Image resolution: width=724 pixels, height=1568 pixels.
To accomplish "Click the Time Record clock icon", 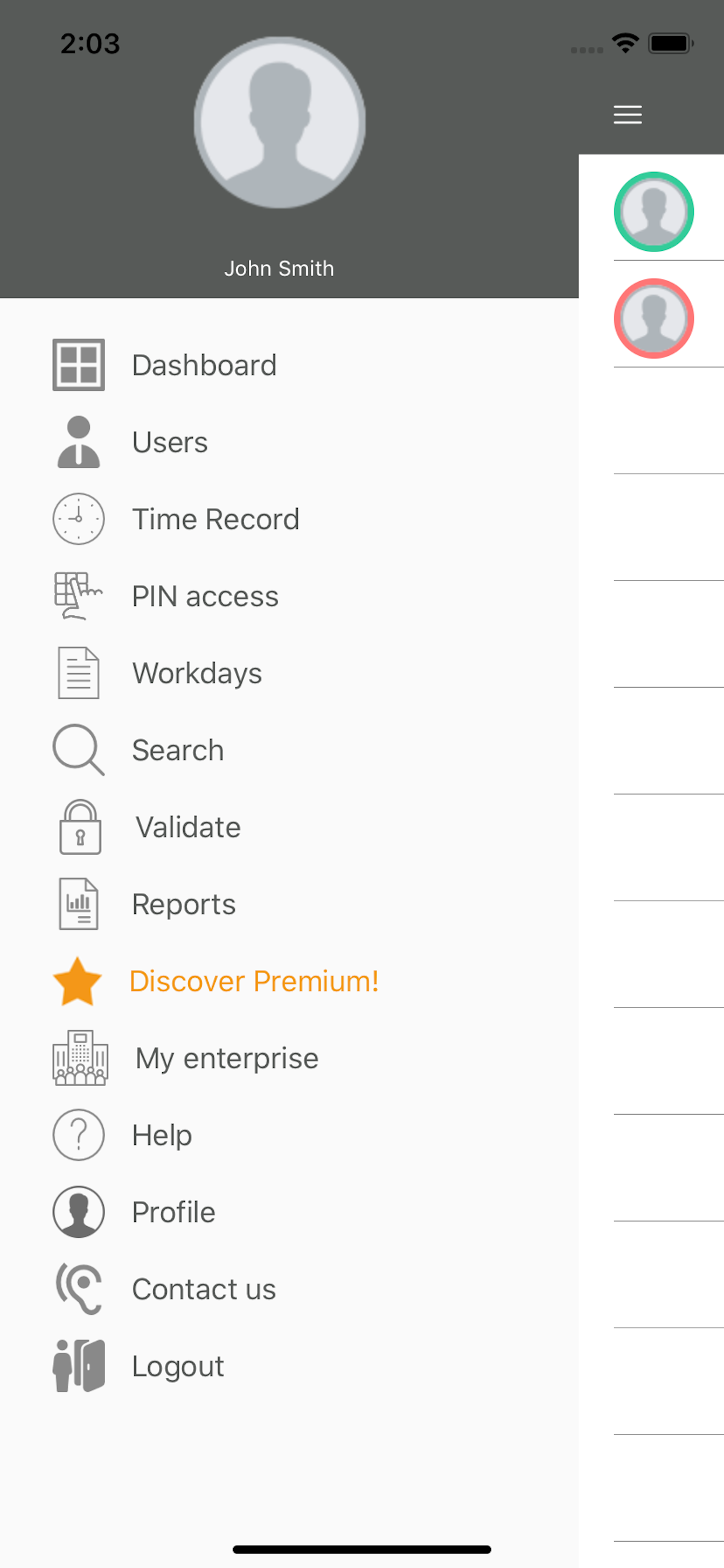I will pyautogui.click(x=78, y=519).
